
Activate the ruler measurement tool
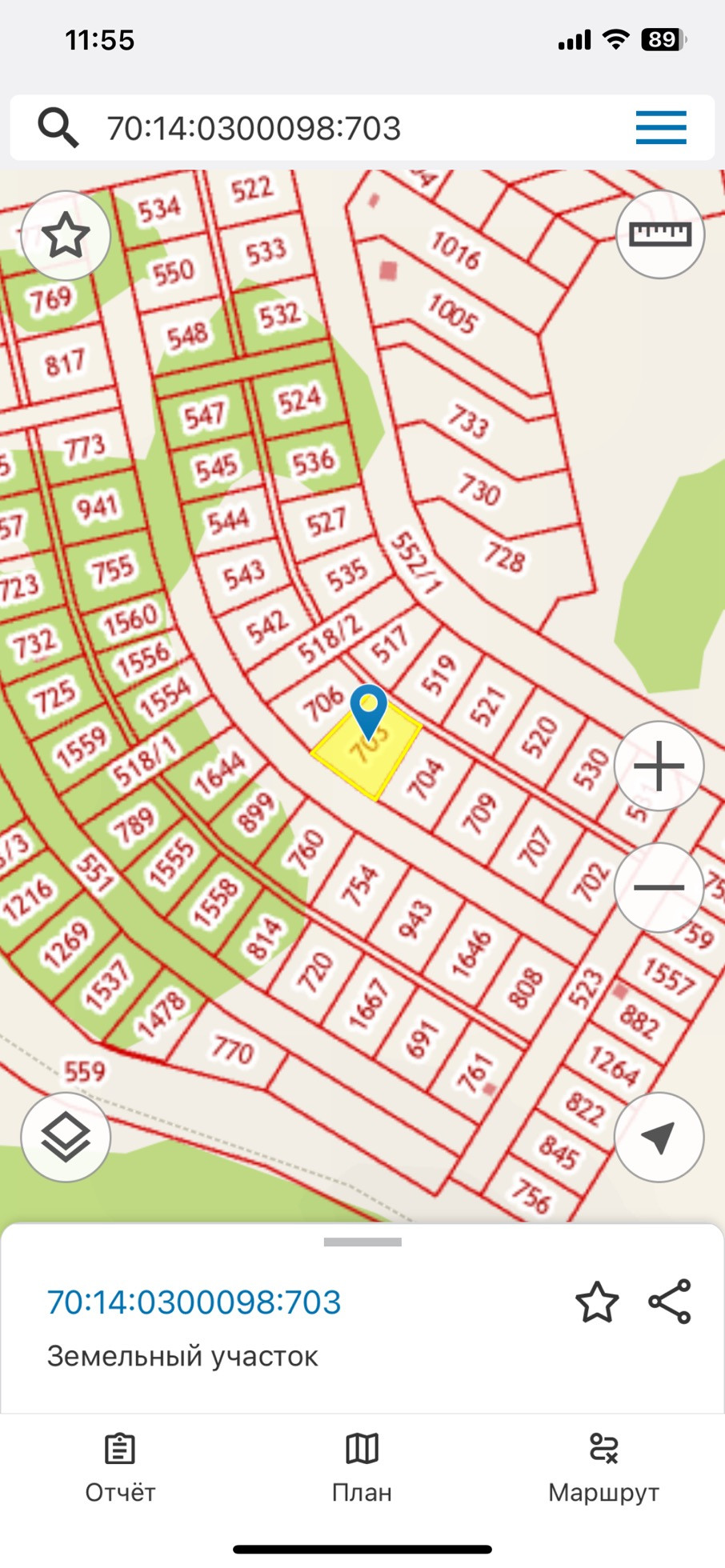[659, 234]
